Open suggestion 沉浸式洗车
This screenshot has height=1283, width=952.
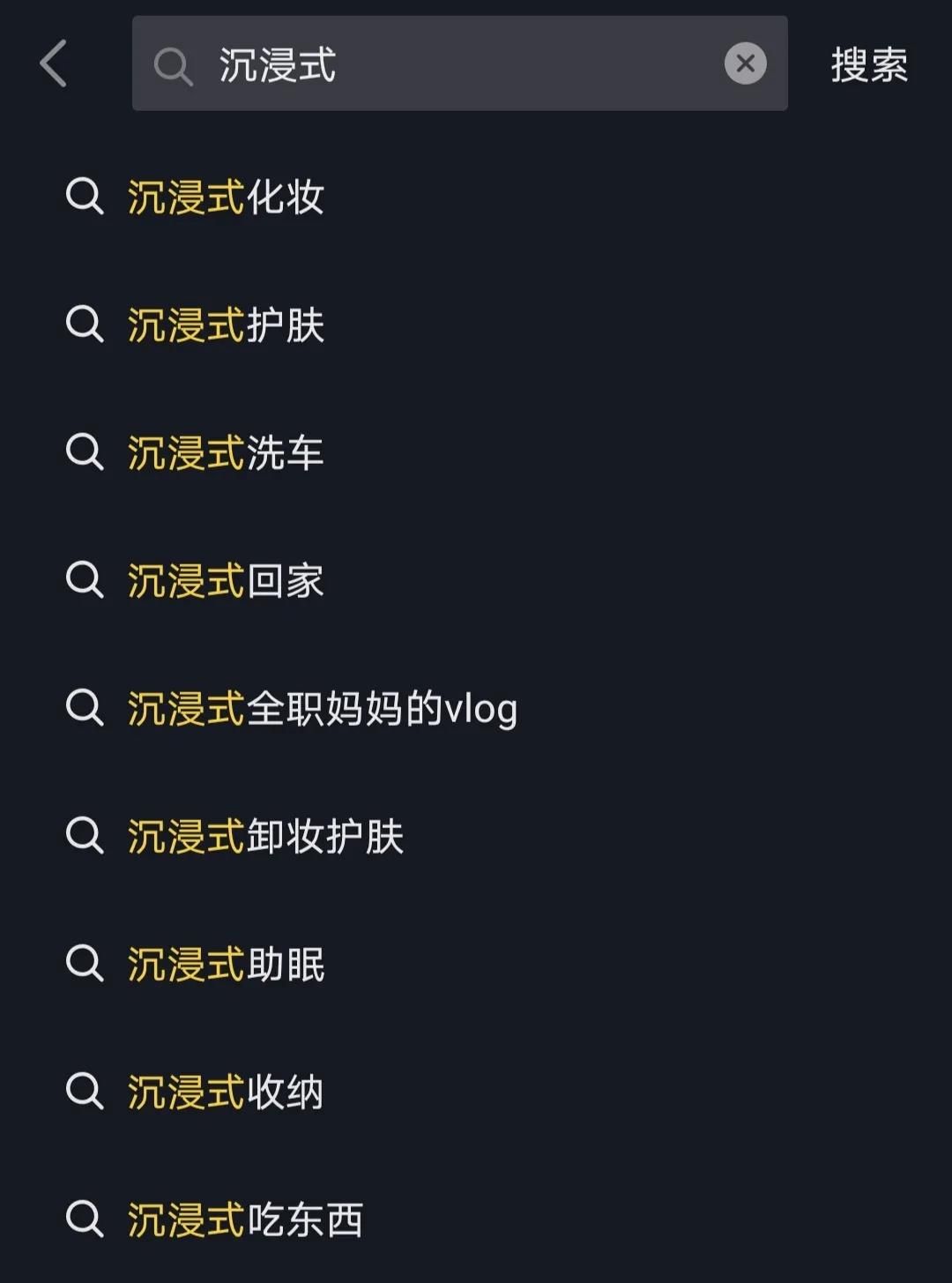[x=226, y=452]
